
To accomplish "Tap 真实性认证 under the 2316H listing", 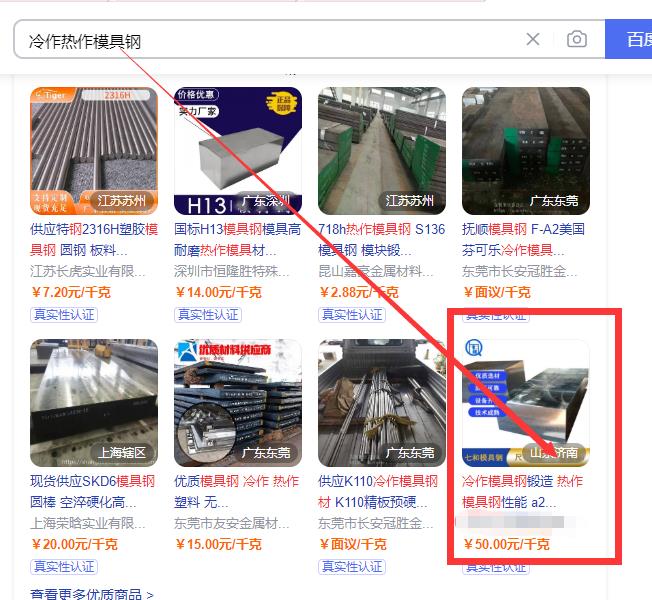I will coord(65,314).
